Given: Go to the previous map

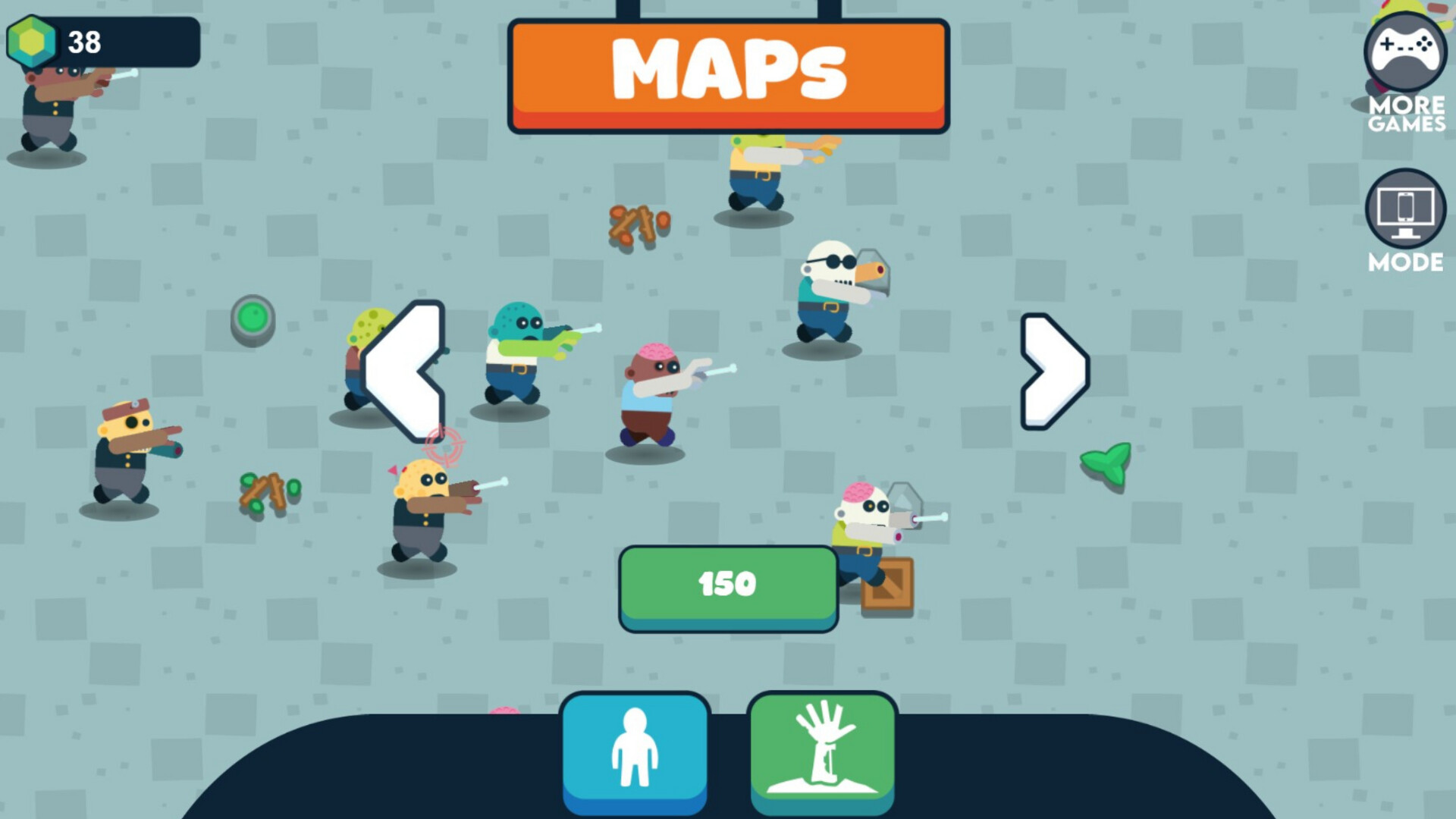Looking at the screenshot, I should [x=404, y=371].
